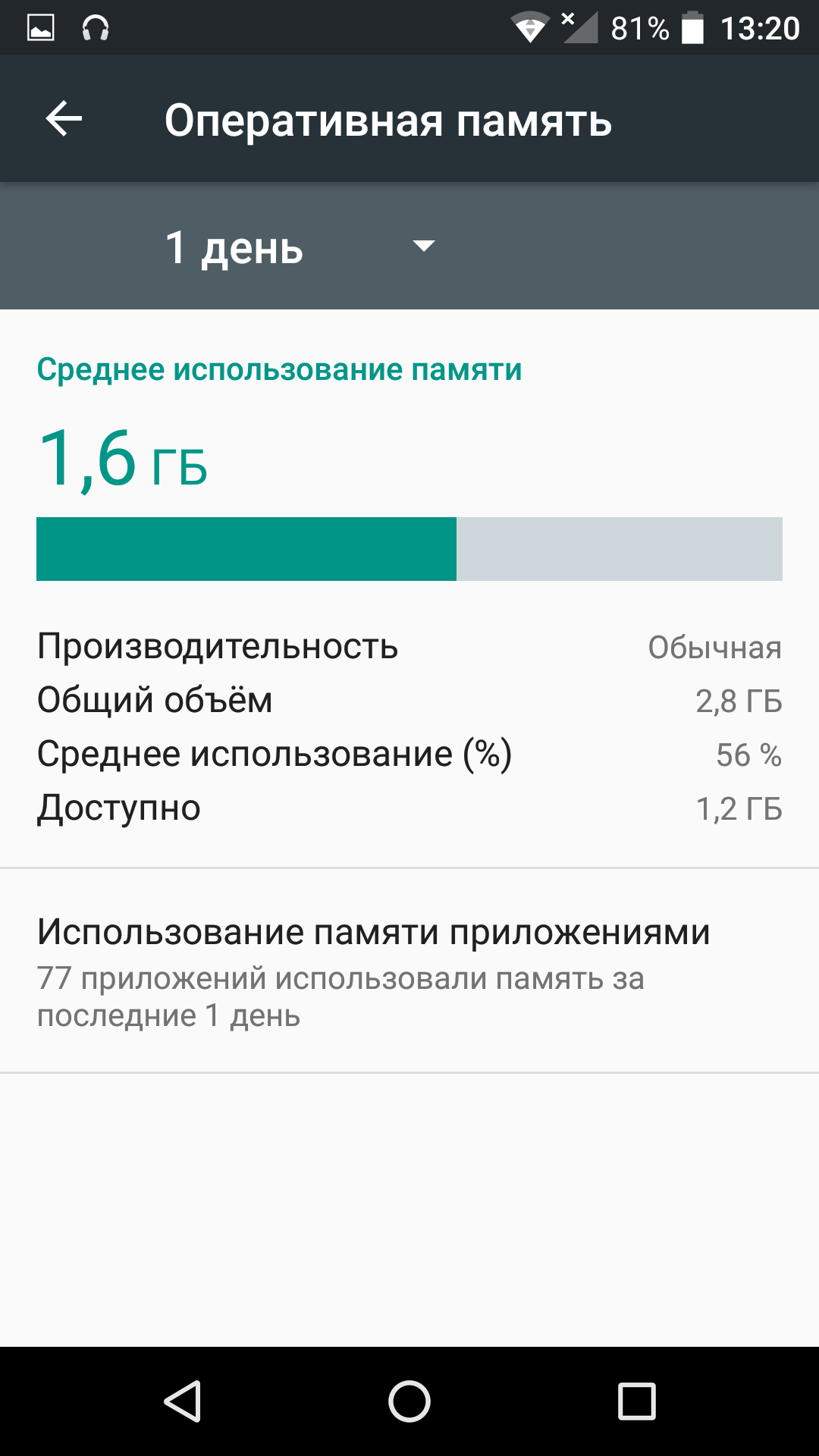Open 'Использование памяти приложениями'
The width and height of the screenshot is (819, 1456).
(409, 971)
